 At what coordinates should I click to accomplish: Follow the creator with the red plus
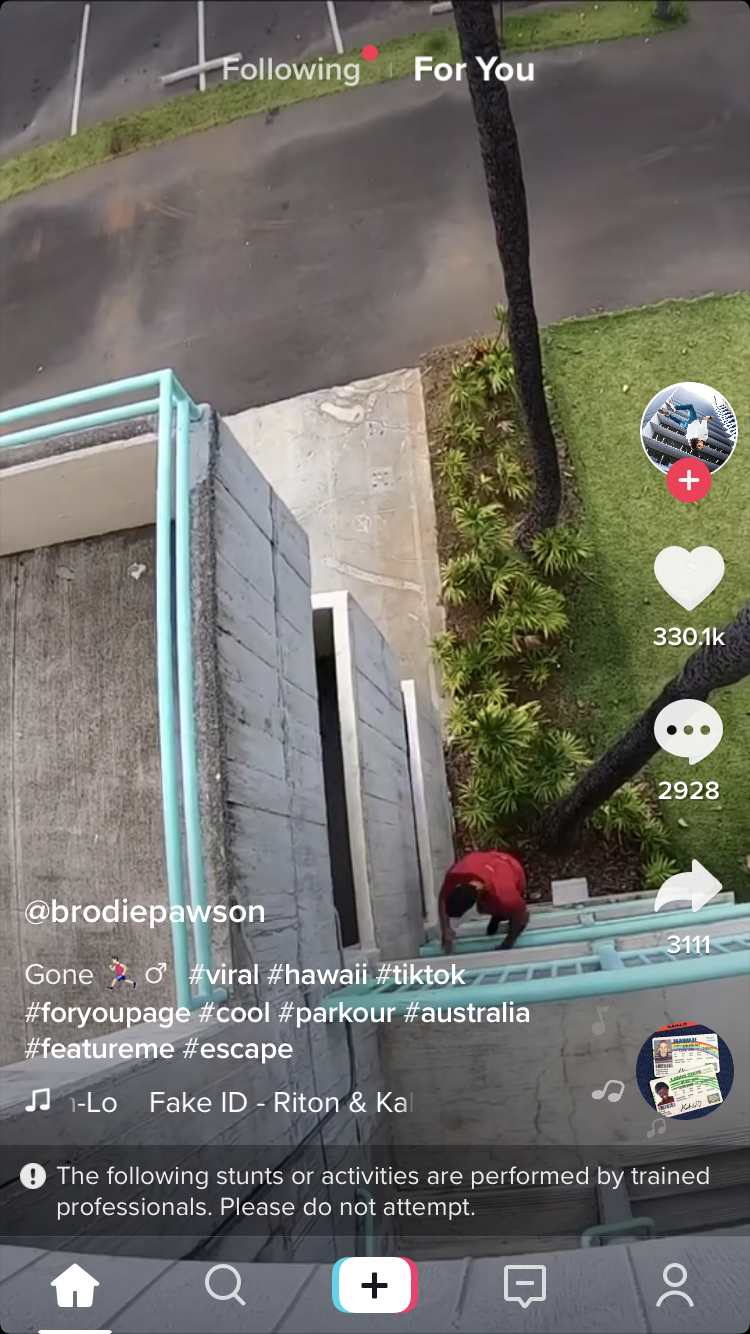[688, 482]
